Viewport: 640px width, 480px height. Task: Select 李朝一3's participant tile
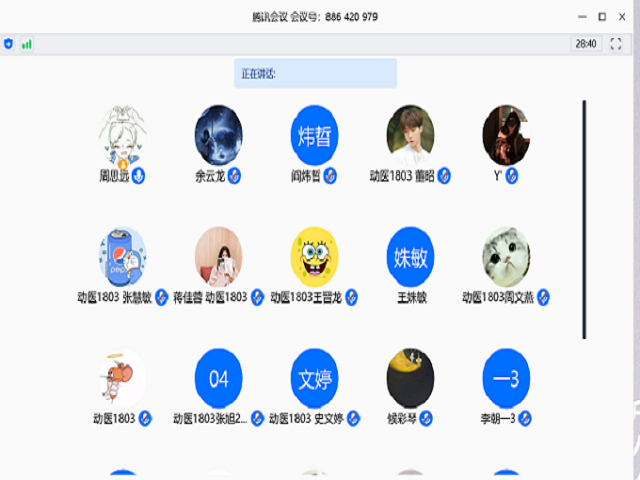pos(506,378)
